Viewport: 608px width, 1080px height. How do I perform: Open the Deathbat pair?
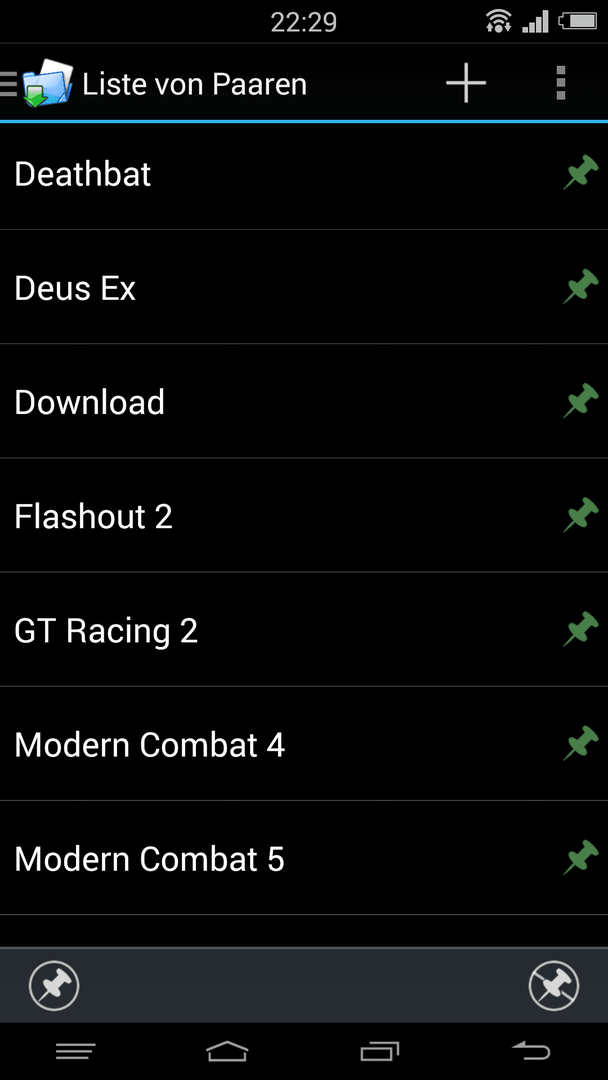[x=304, y=174]
